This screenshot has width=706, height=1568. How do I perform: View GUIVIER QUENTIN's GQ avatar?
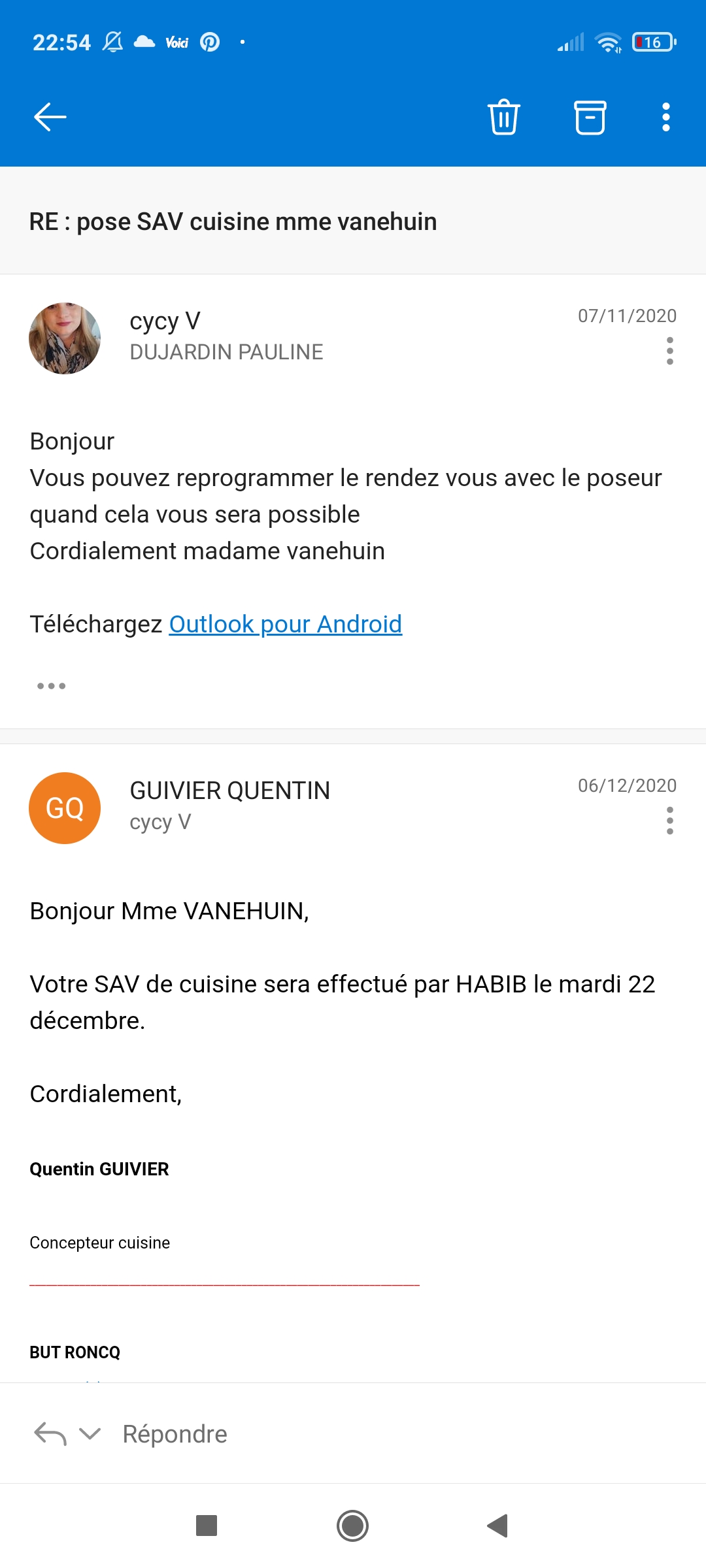(65, 808)
